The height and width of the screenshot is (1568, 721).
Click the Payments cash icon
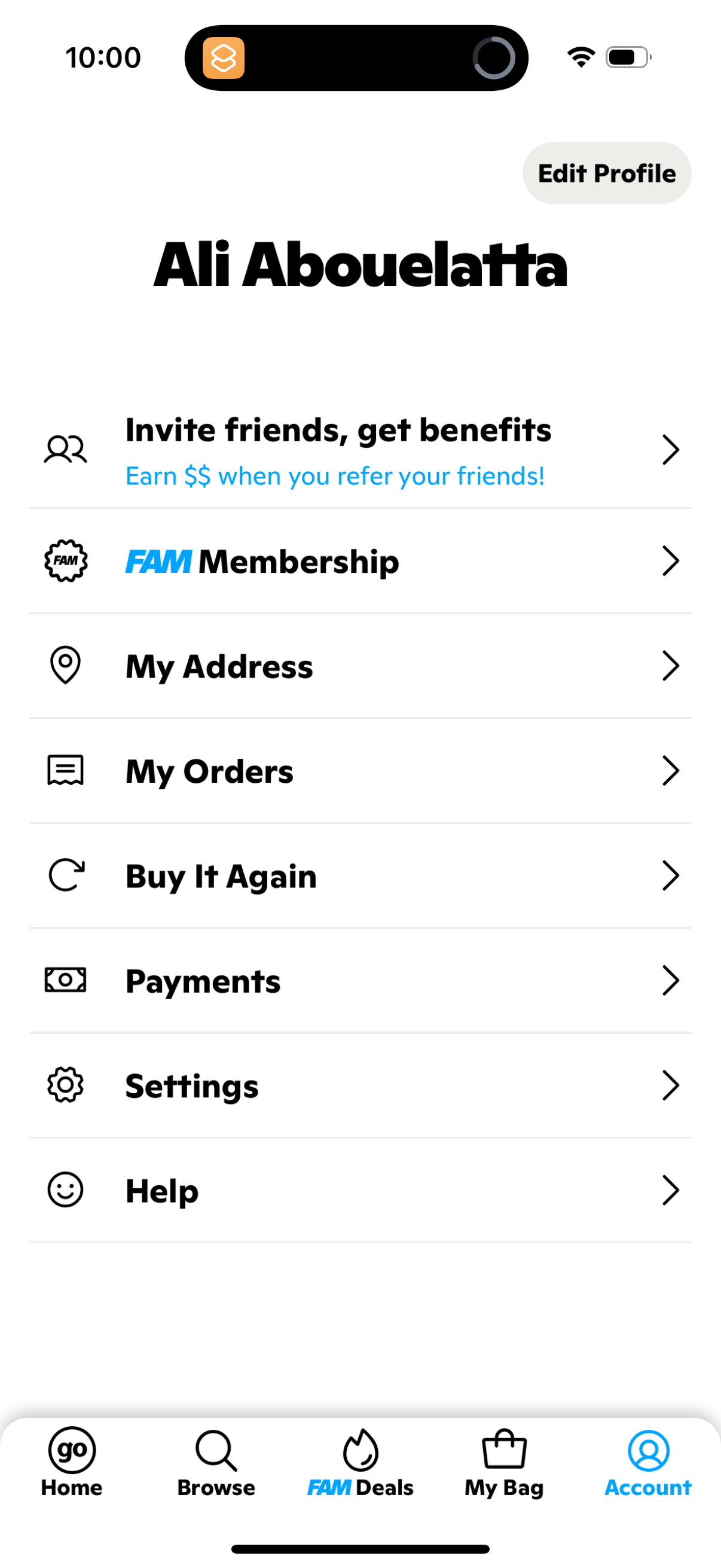(65, 980)
